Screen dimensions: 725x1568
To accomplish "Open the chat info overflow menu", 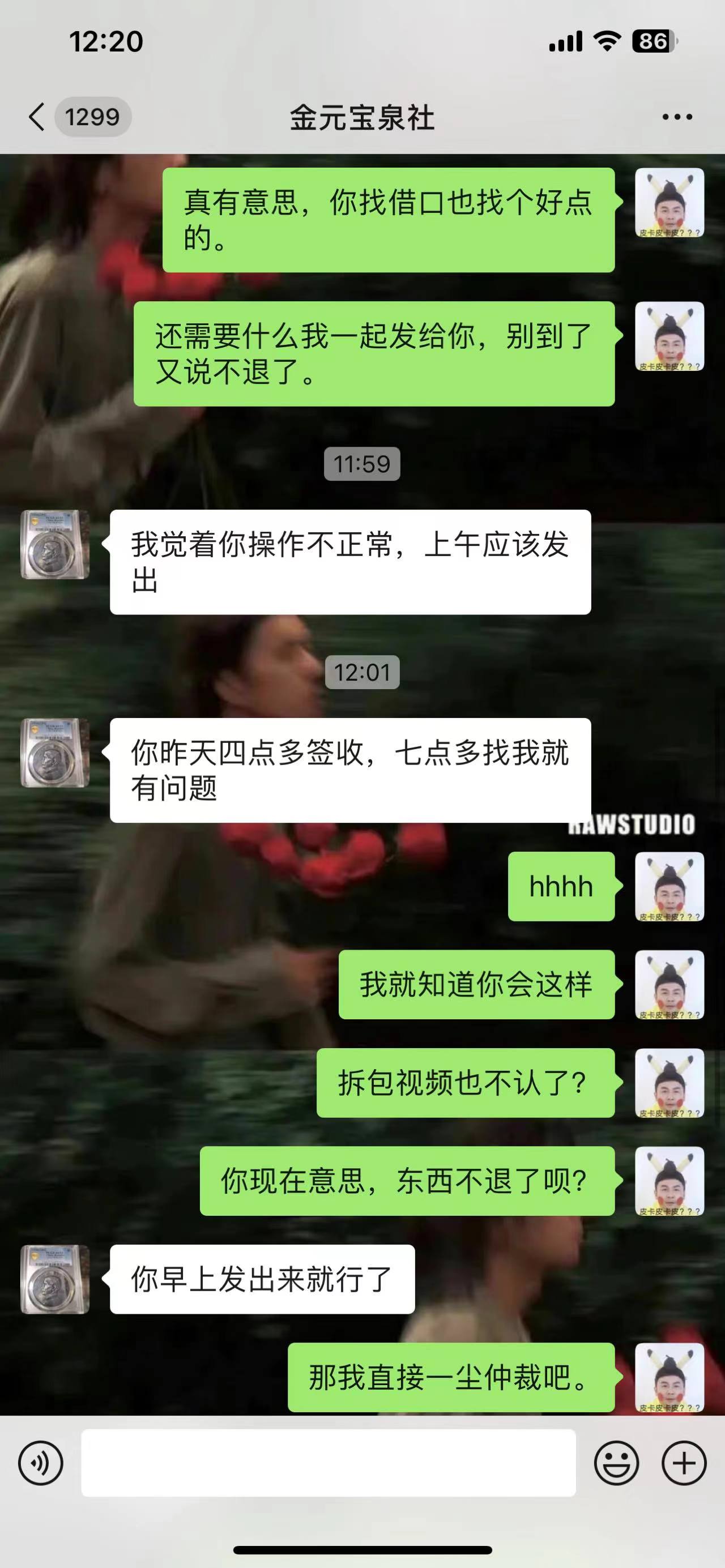I will coord(677,117).
